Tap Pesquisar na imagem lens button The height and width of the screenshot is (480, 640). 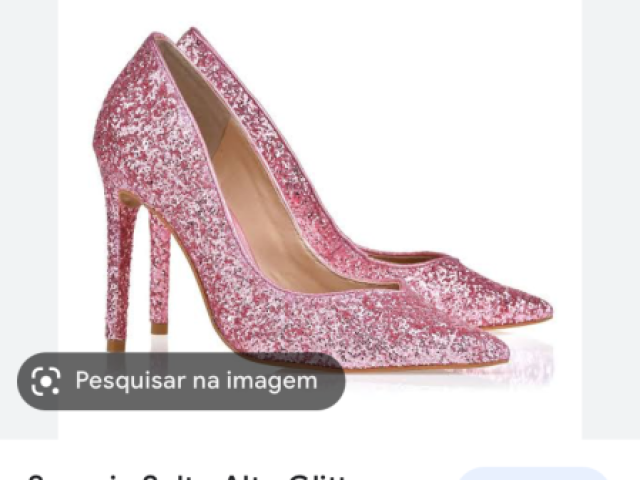click(181, 381)
